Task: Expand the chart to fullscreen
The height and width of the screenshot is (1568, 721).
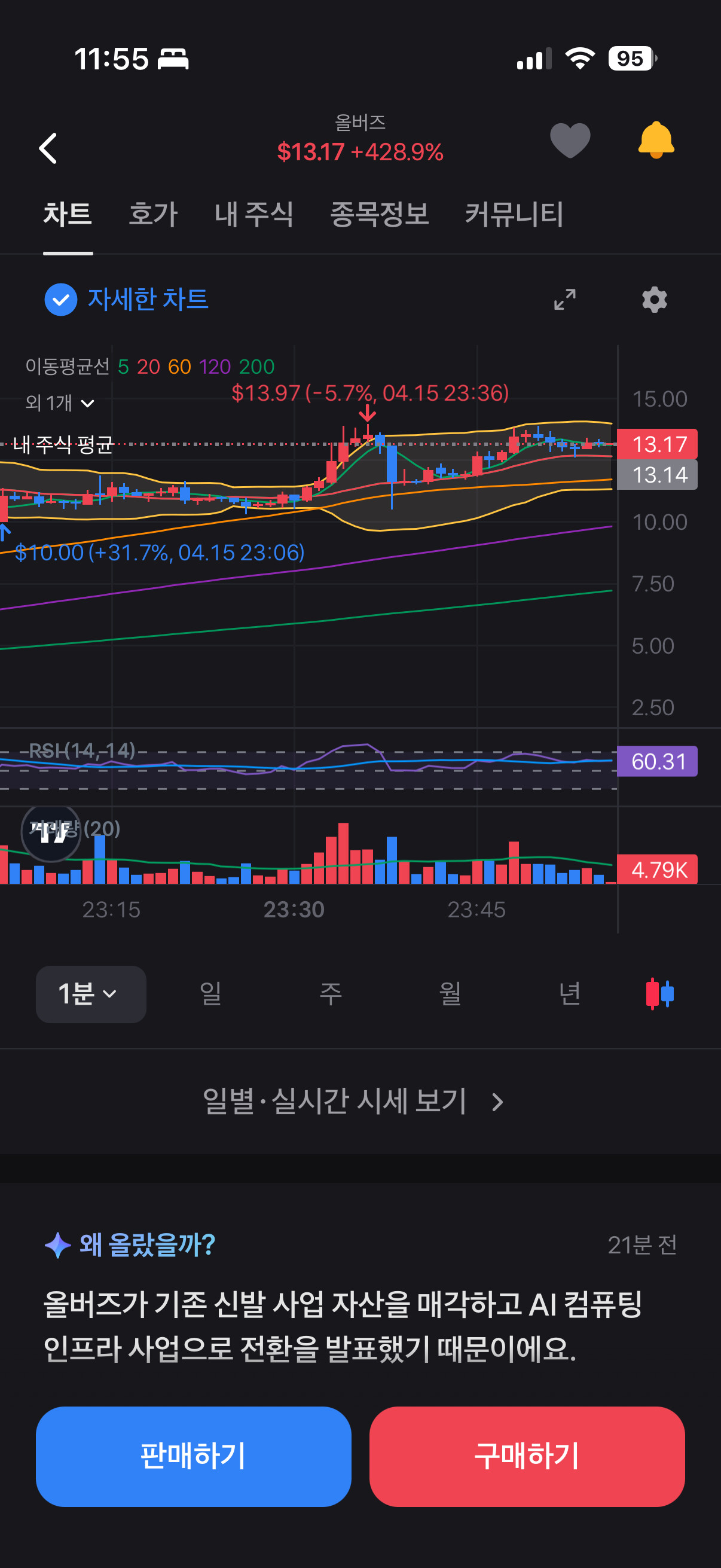Action: (564, 300)
